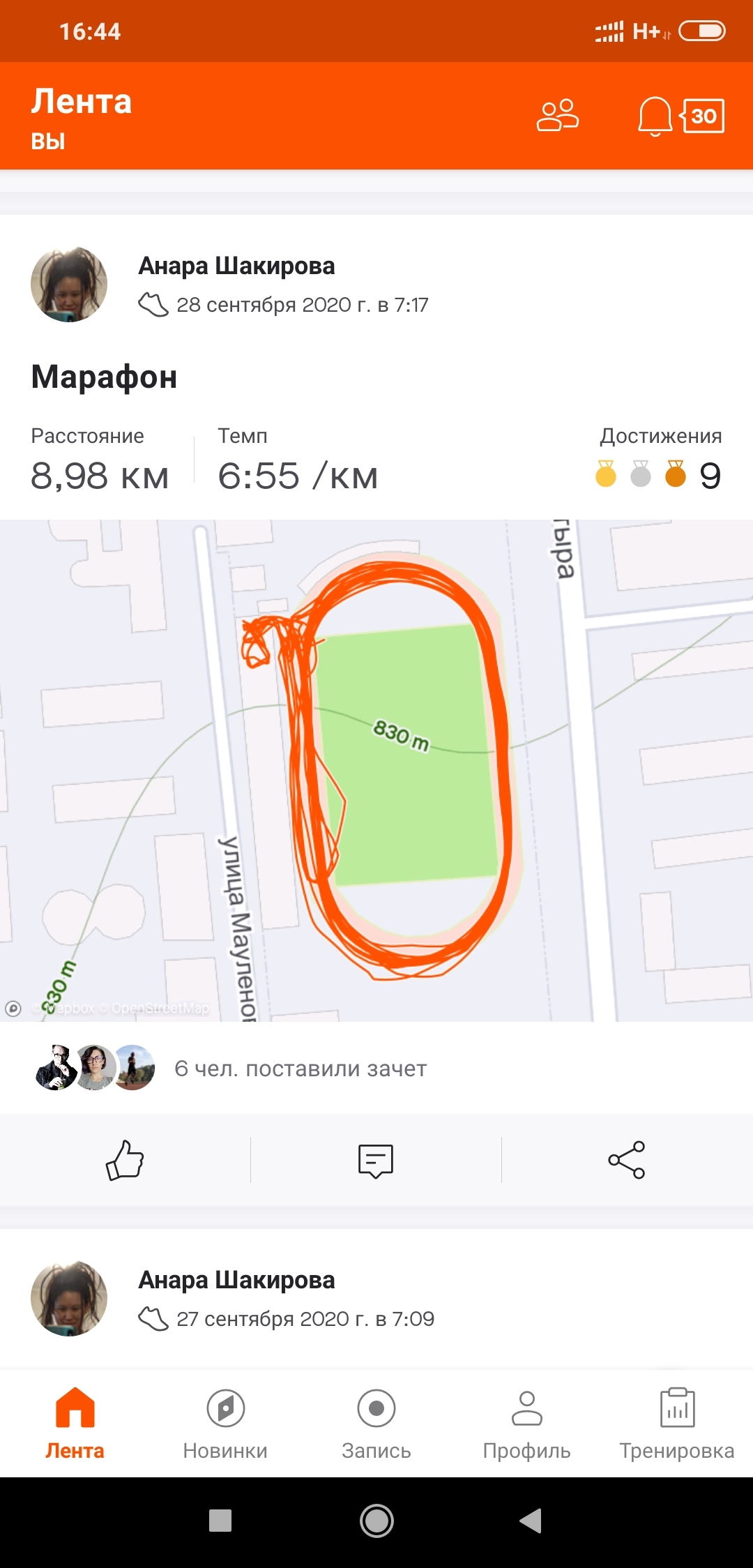The image size is (753, 1568).
Task: Tap the system home button
Action: 376,1521
